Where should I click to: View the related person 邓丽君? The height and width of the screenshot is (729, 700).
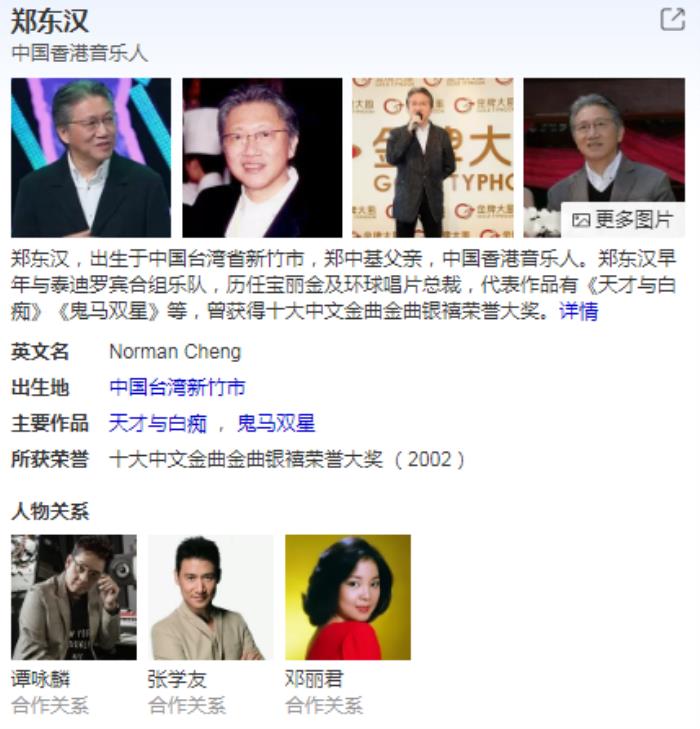(347, 597)
